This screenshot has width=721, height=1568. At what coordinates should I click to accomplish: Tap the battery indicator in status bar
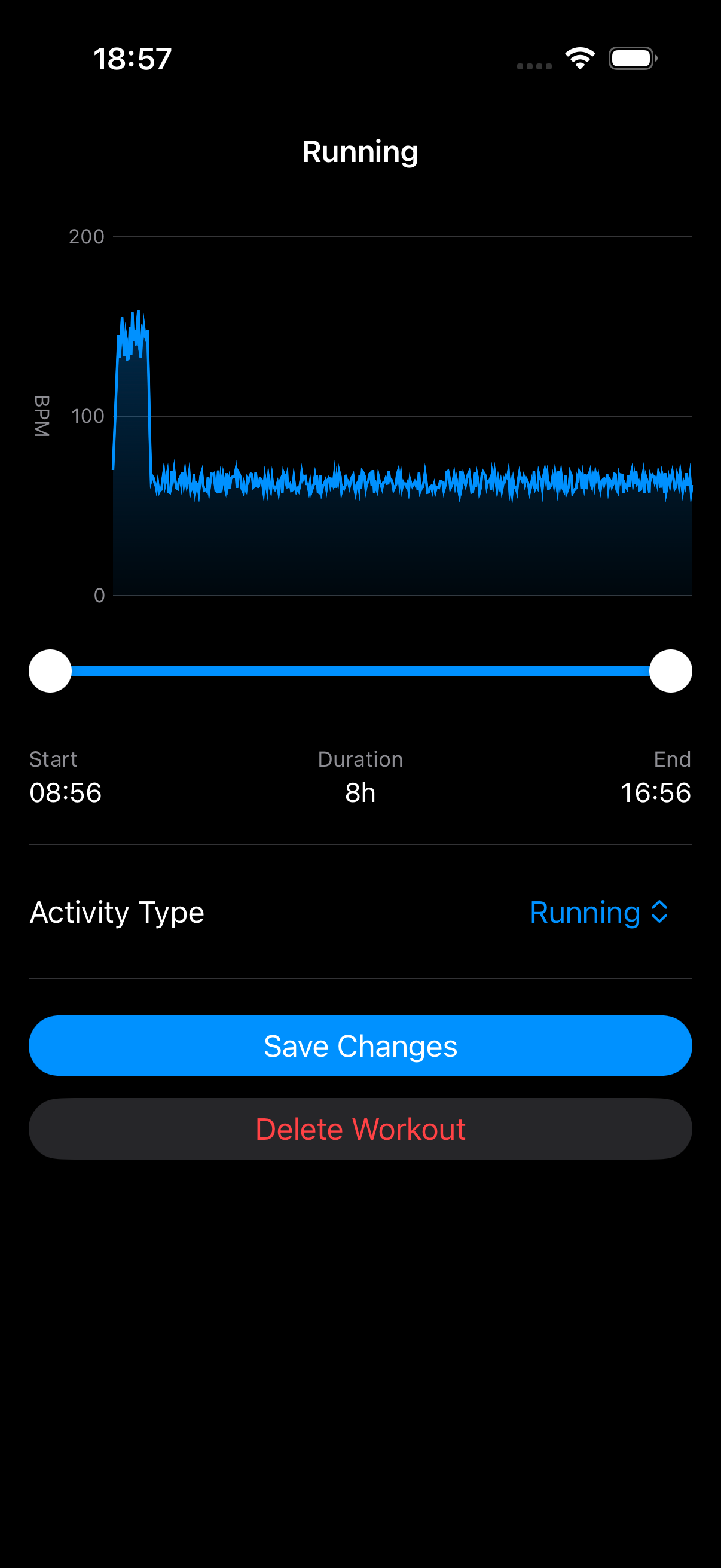click(631, 57)
